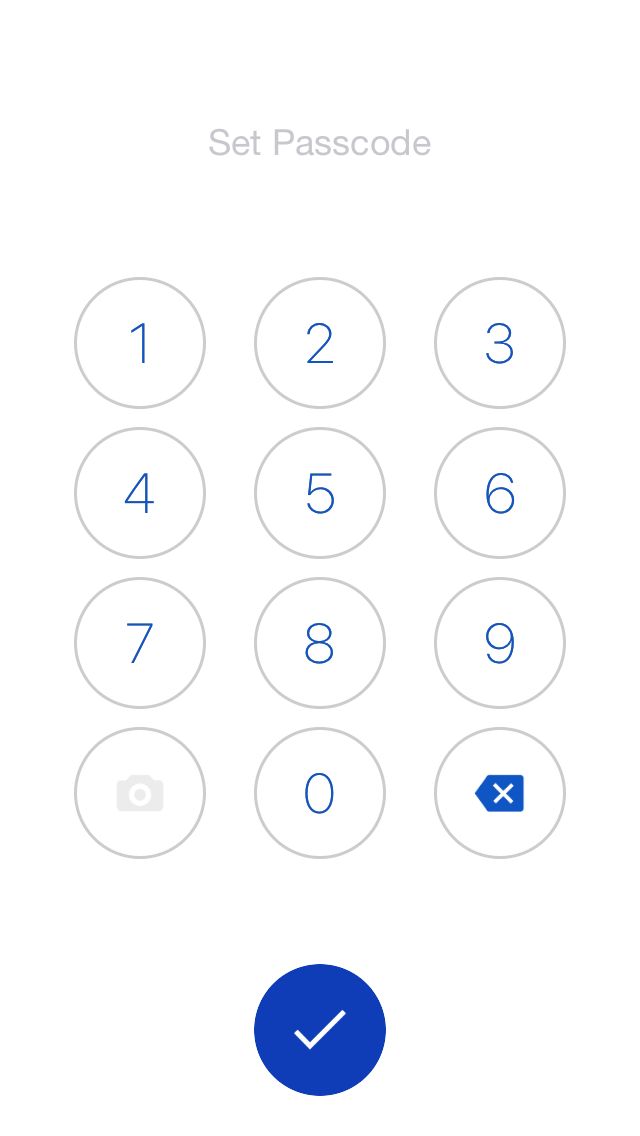
Task: Confirm passcode with the checkmark button
Action: pyautogui.click(x=320, y=1030)
